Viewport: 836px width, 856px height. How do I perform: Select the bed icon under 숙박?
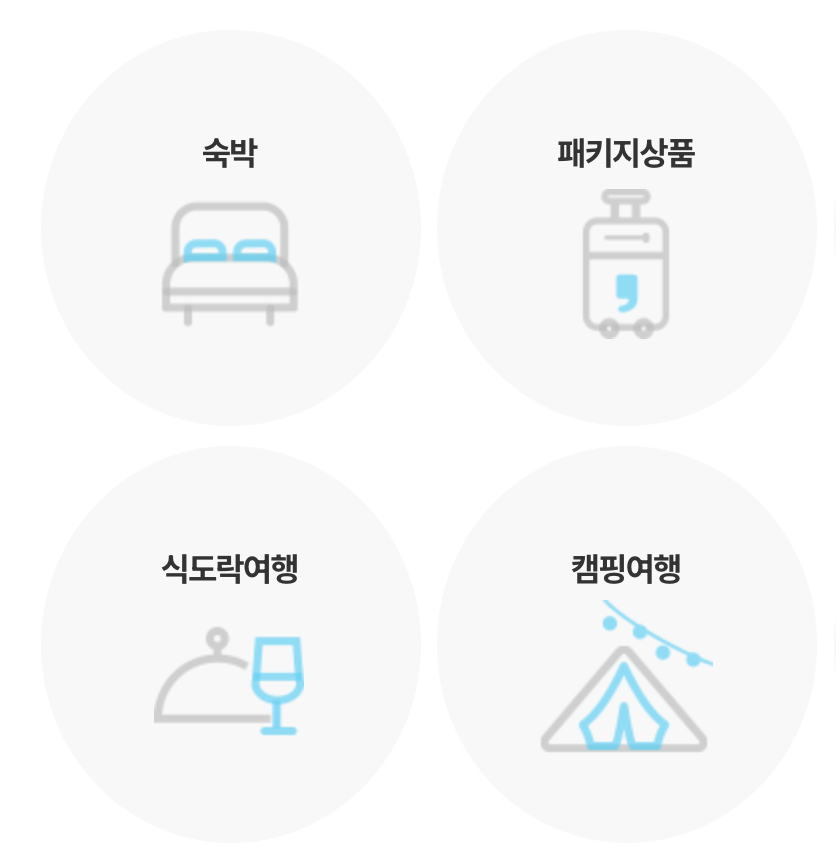point(229,263)
